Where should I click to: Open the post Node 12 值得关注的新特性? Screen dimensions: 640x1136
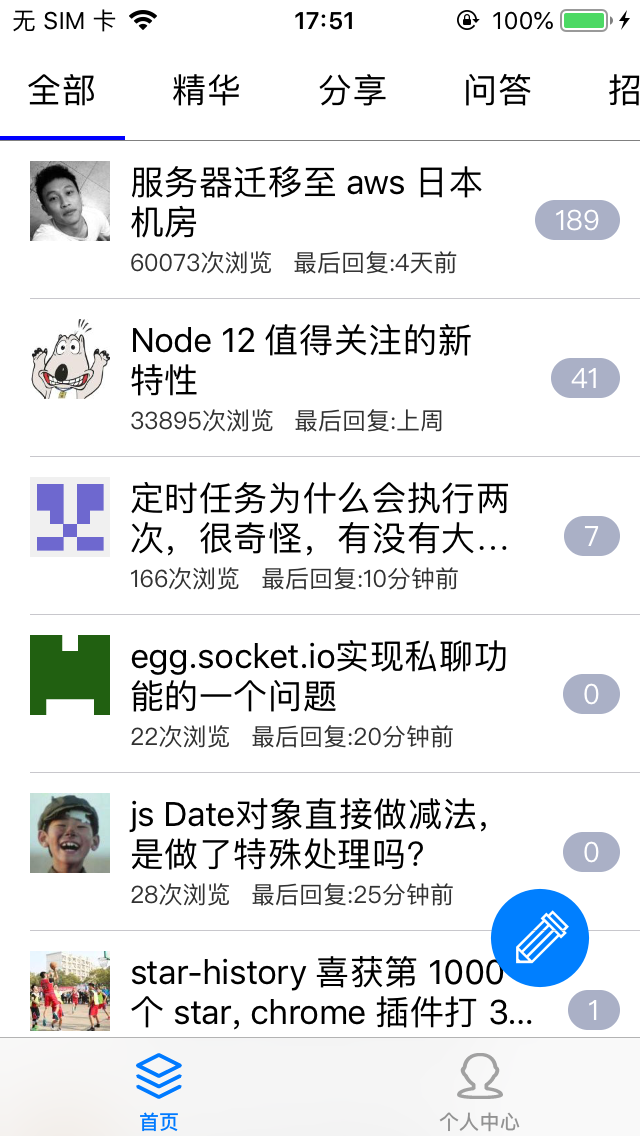(x=320, y=377)
